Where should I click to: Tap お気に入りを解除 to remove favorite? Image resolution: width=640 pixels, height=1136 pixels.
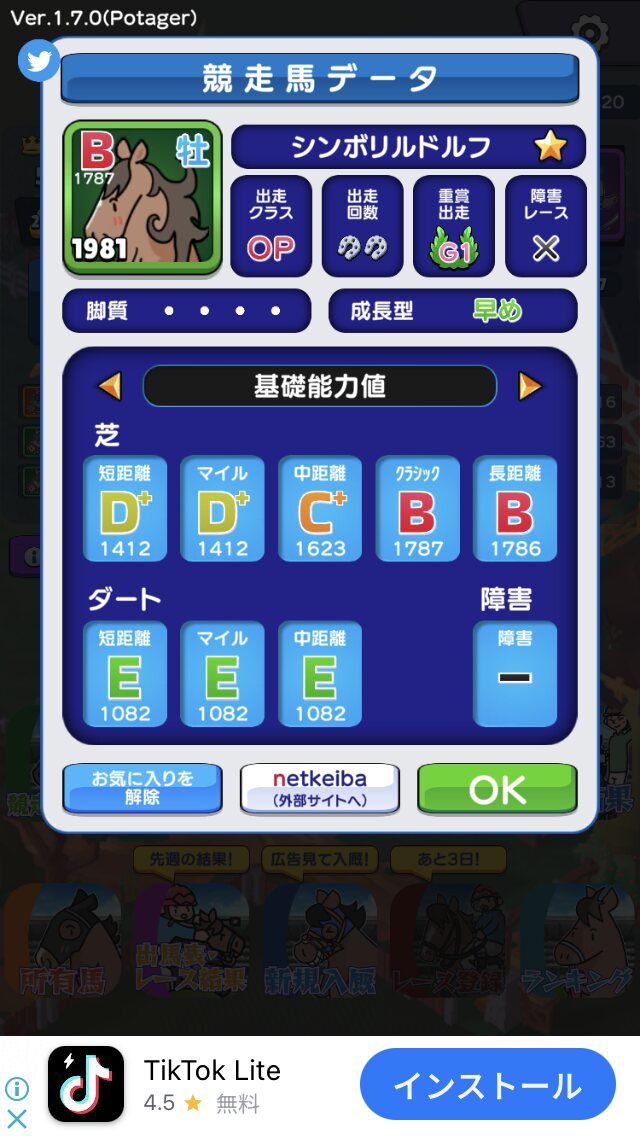142,788
